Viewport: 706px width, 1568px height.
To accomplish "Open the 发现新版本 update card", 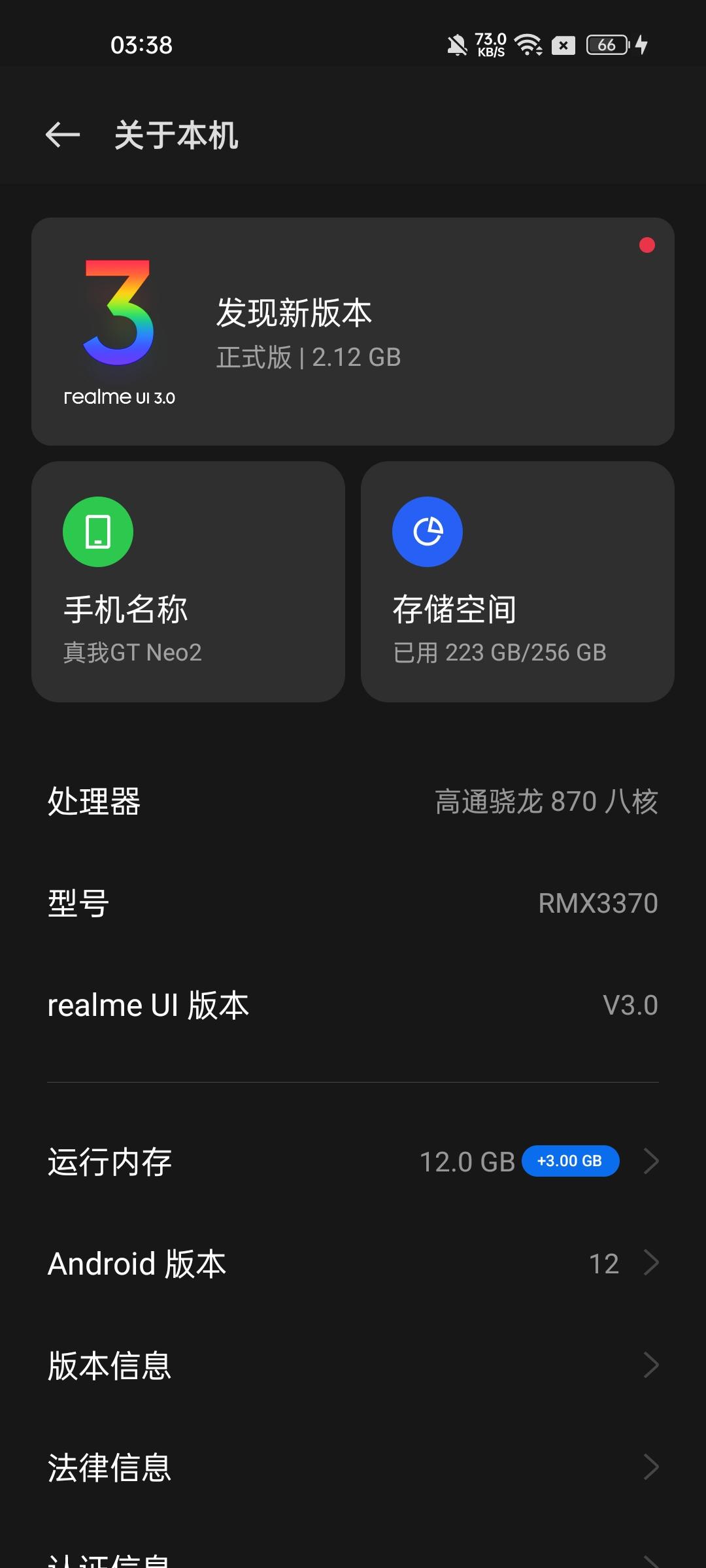I will click(353, 332).
